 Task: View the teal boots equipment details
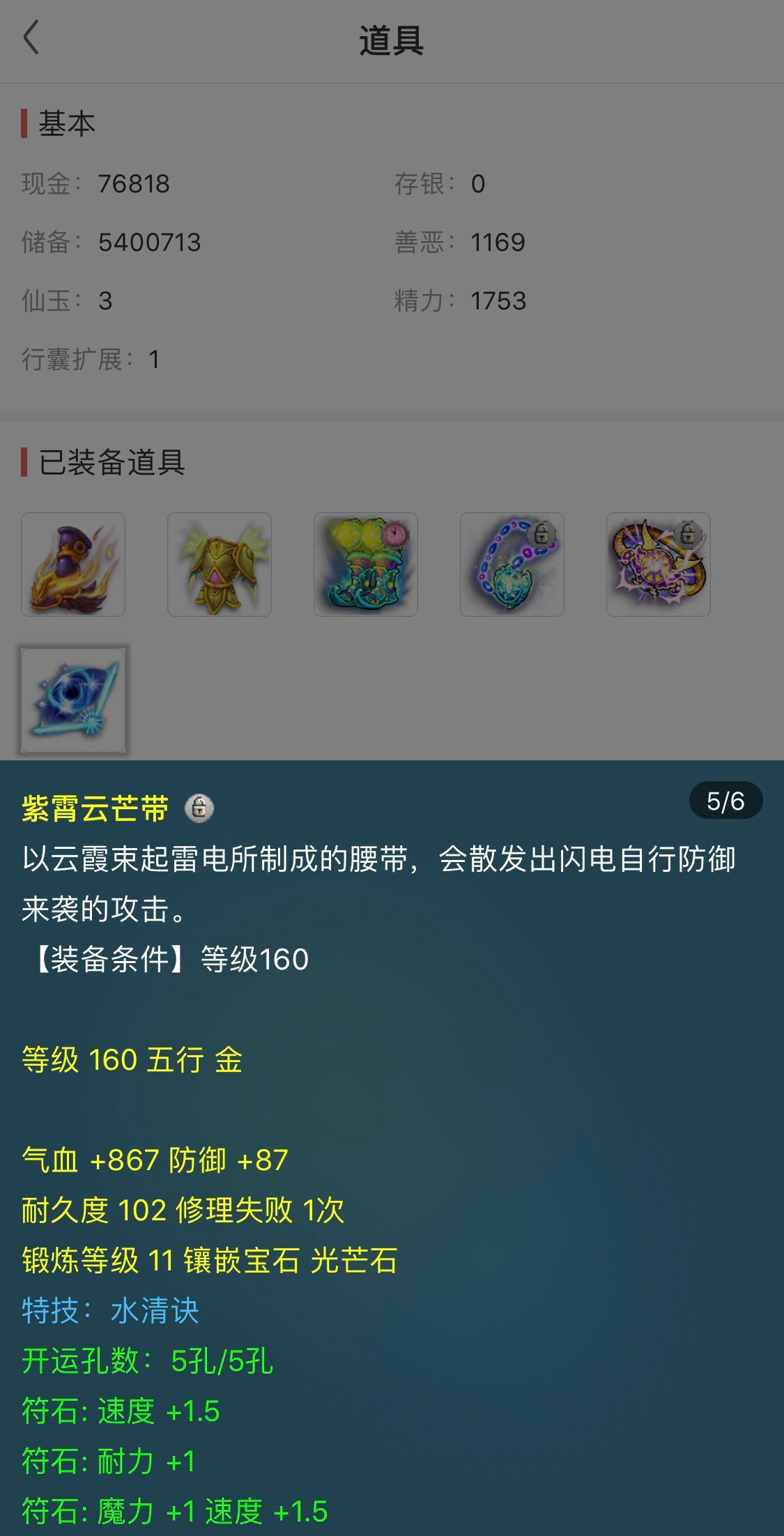(x=366, y=565)
